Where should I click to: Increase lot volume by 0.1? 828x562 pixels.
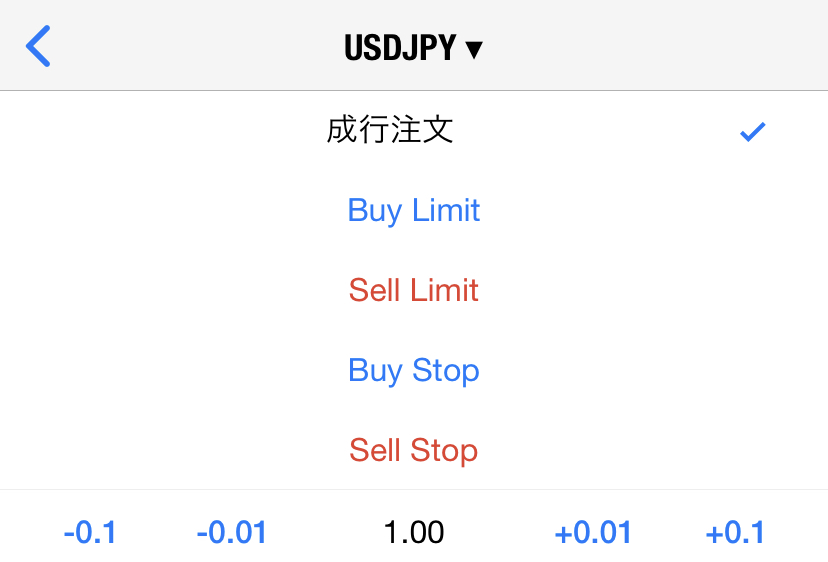pos(735,533)
